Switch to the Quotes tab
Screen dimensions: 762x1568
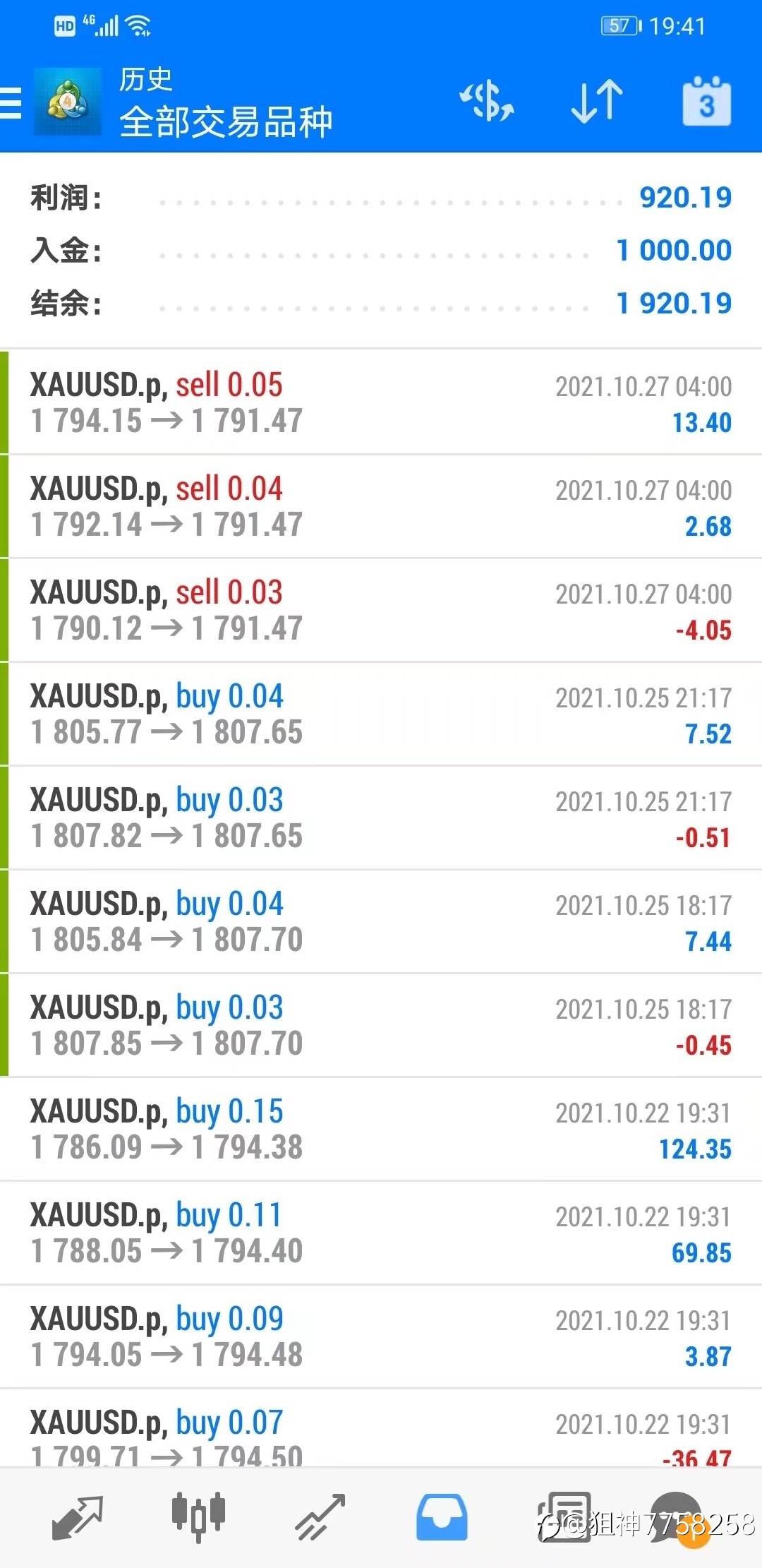78,1516
